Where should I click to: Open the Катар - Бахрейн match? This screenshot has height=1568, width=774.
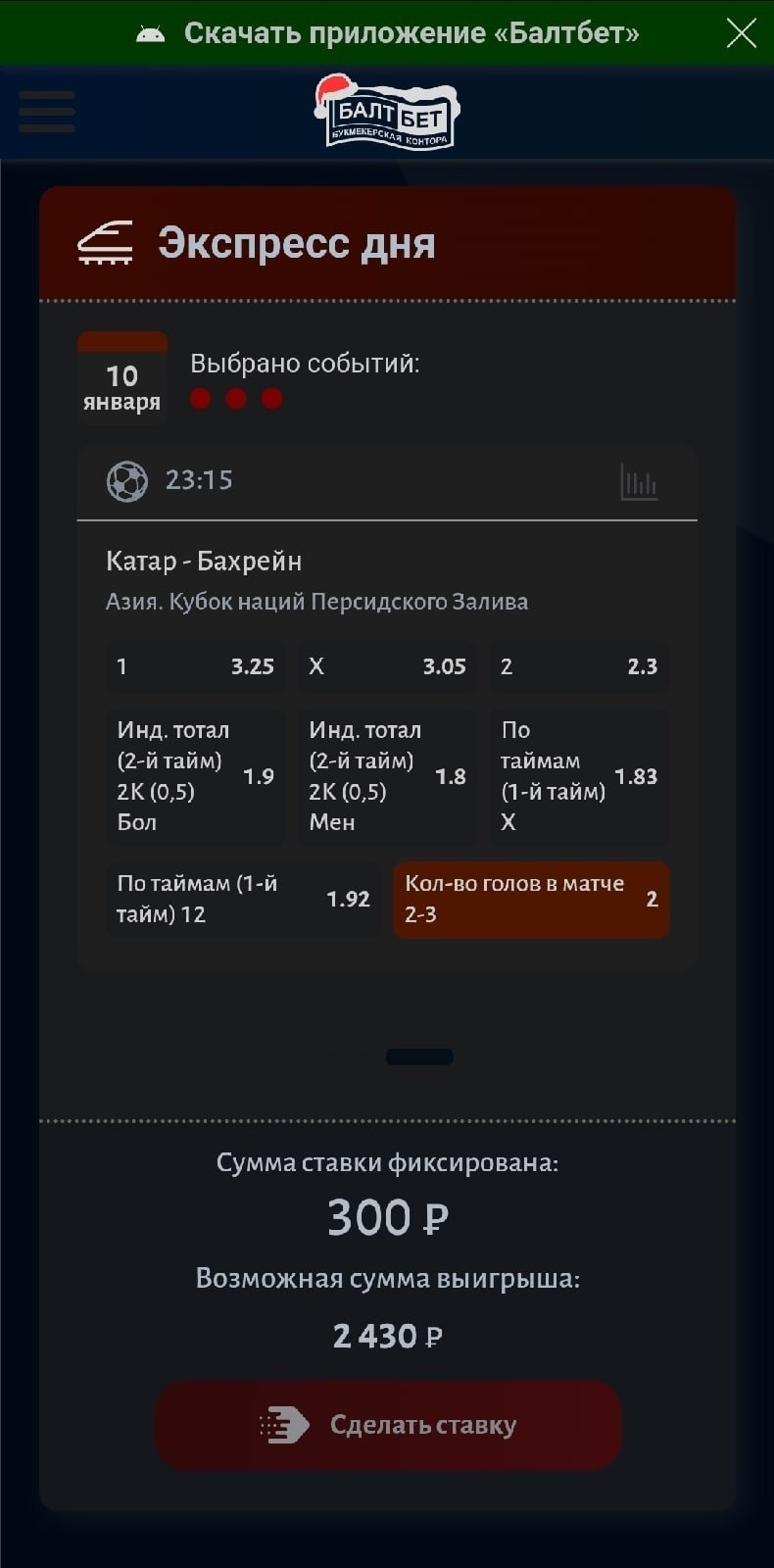(x=204, y=562)
